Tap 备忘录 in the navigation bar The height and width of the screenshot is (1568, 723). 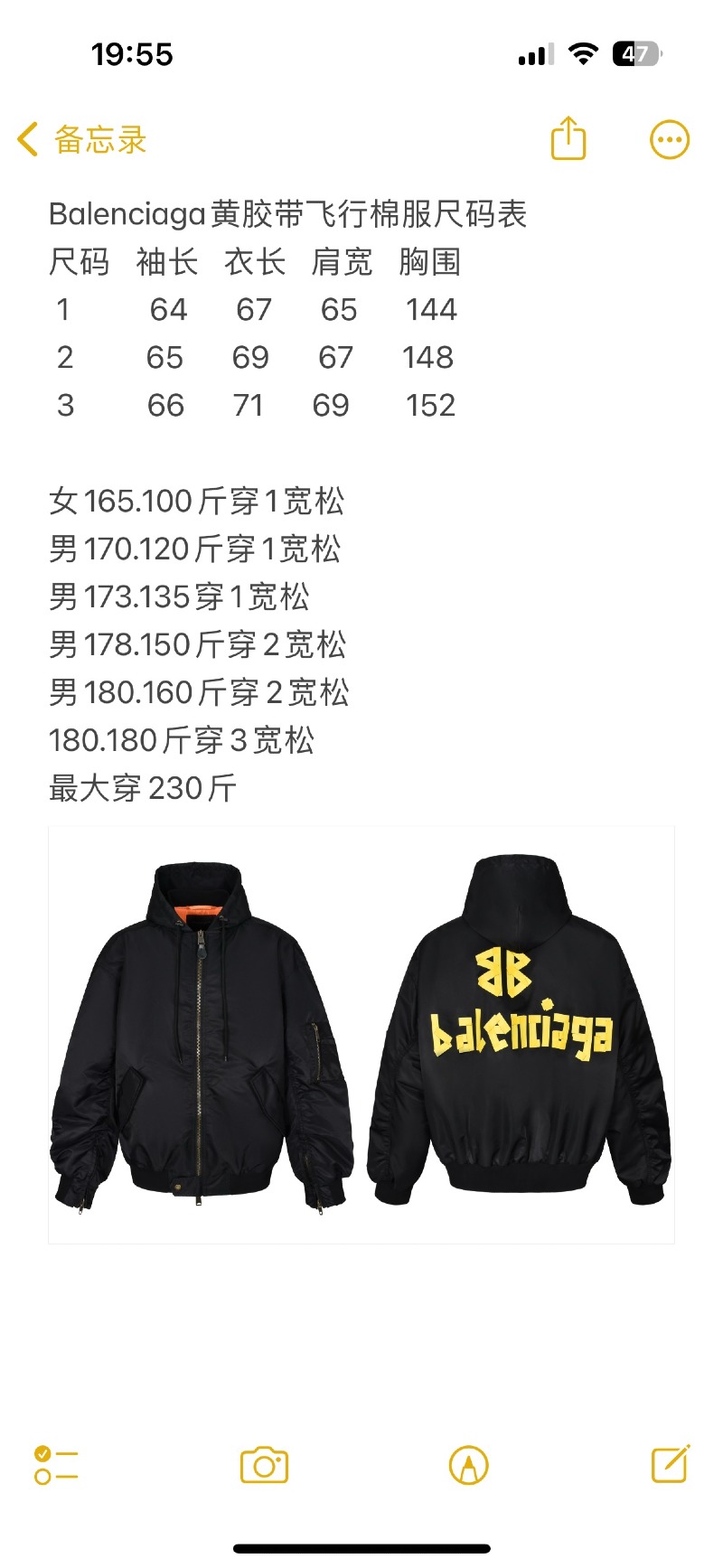(x=99, y=140)
